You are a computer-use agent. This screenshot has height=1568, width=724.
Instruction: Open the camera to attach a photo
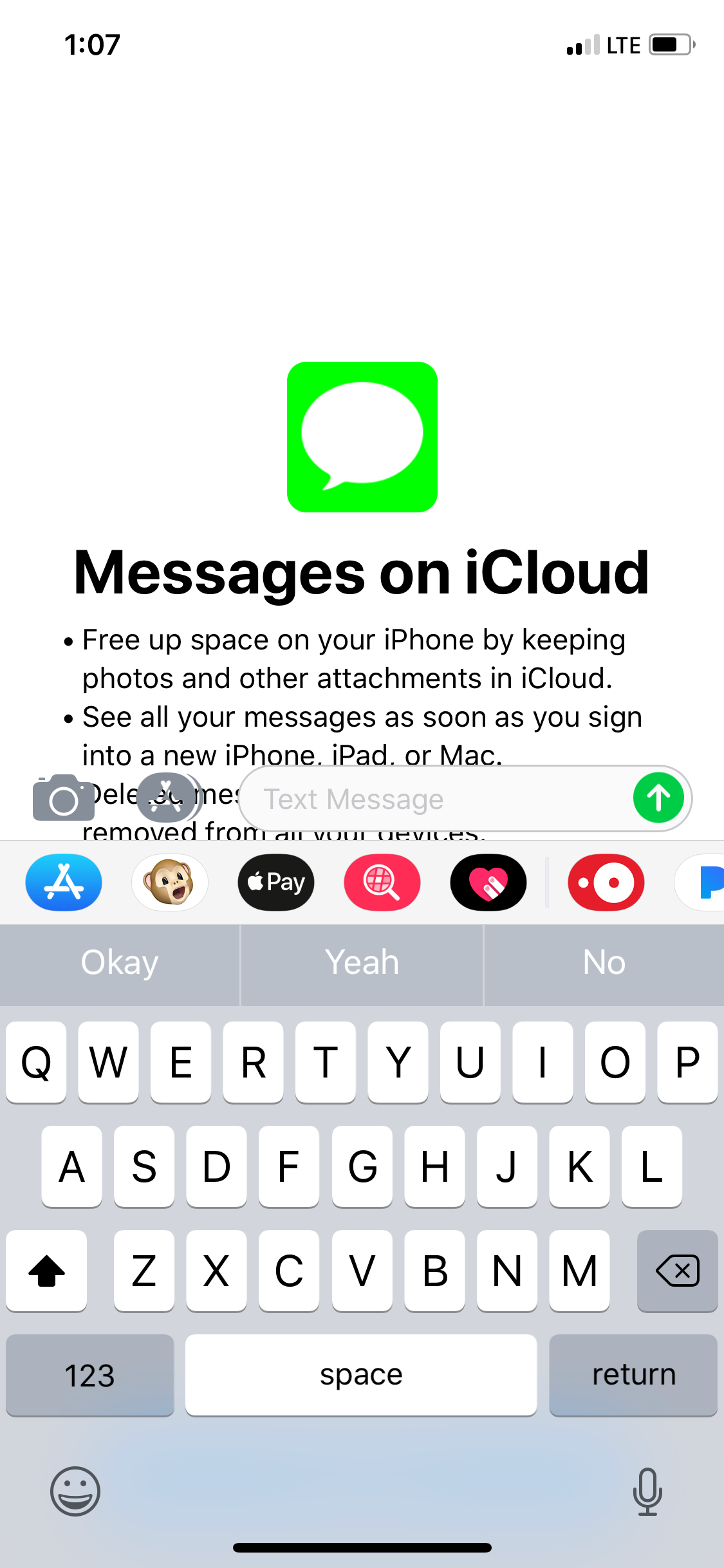tap(63, 798)
